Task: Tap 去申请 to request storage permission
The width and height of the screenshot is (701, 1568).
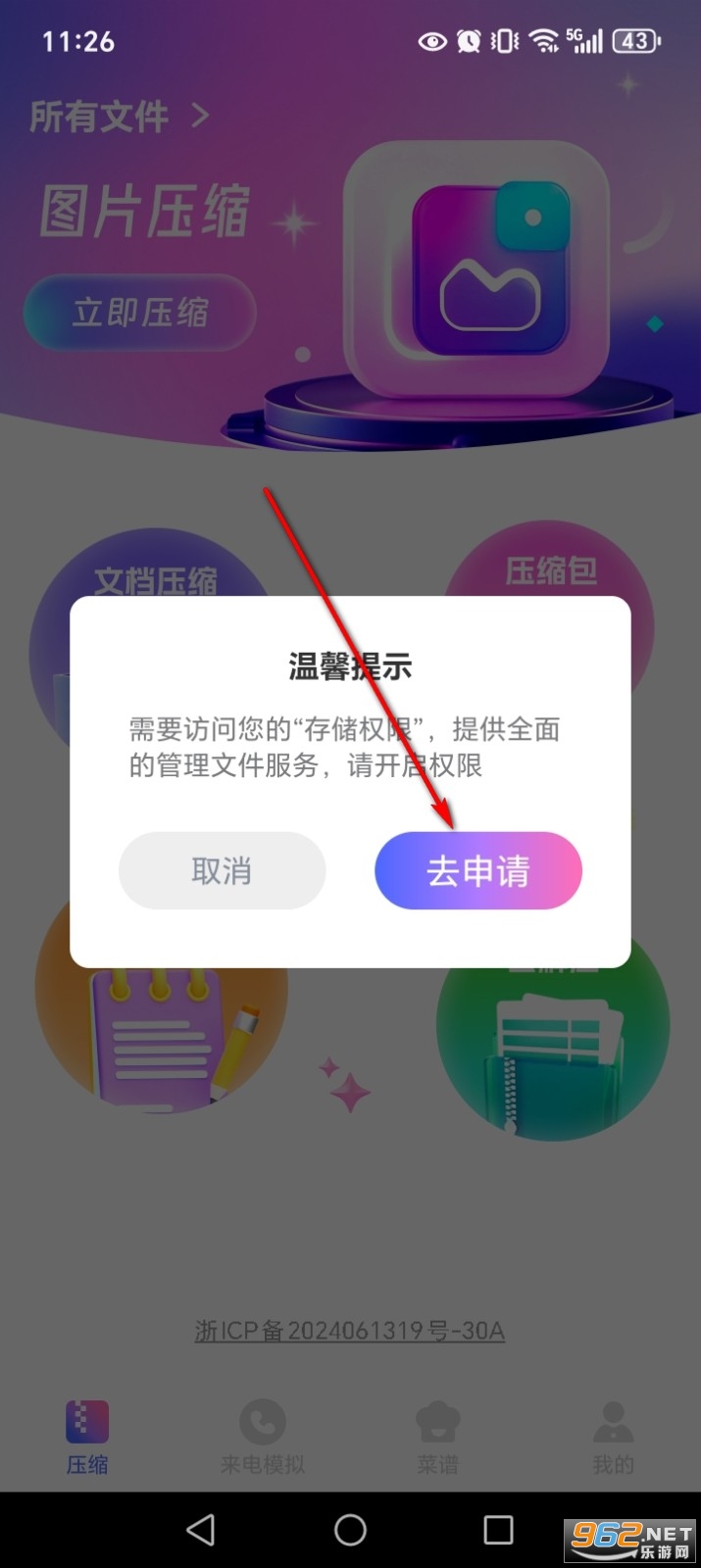Action: [x=477, y=870]
